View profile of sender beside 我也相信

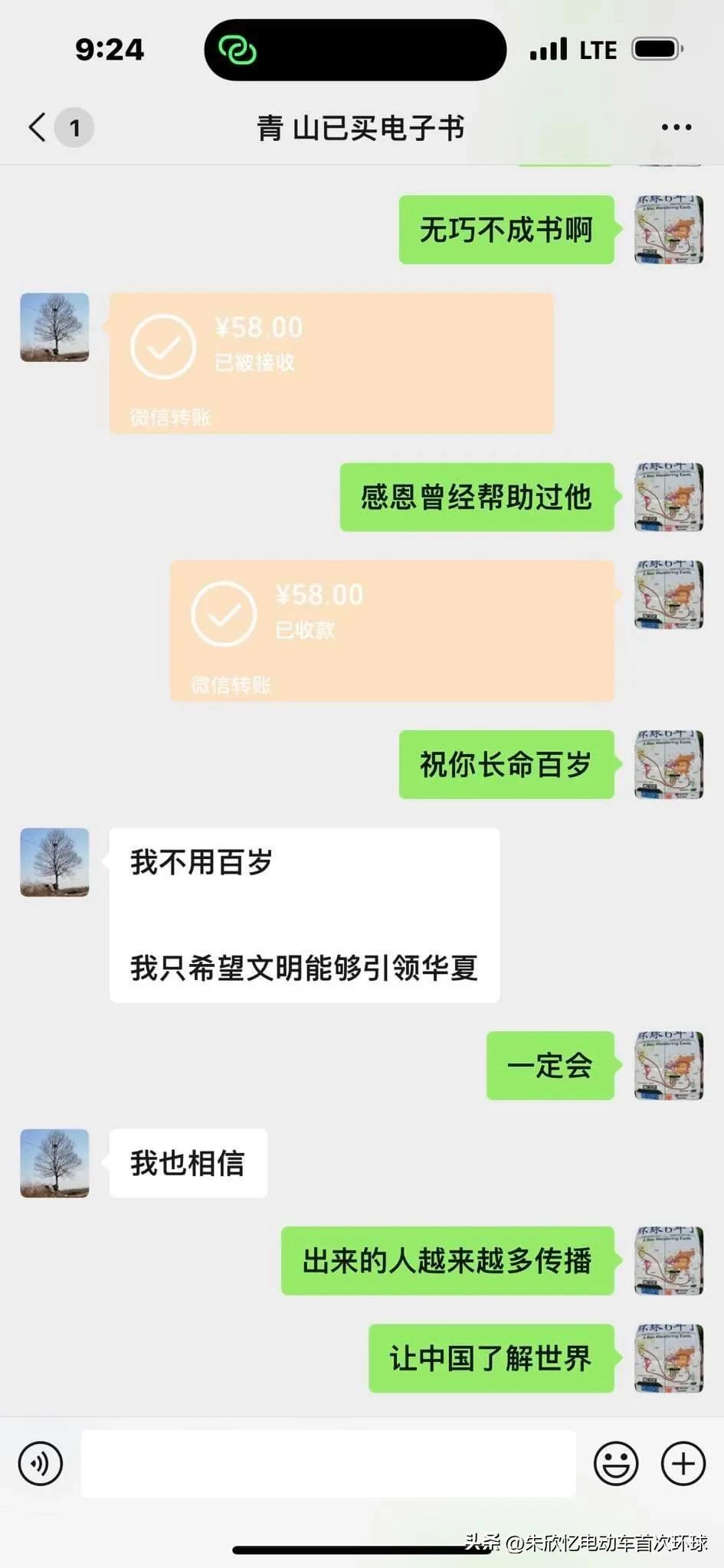(x=54, y=1163)
